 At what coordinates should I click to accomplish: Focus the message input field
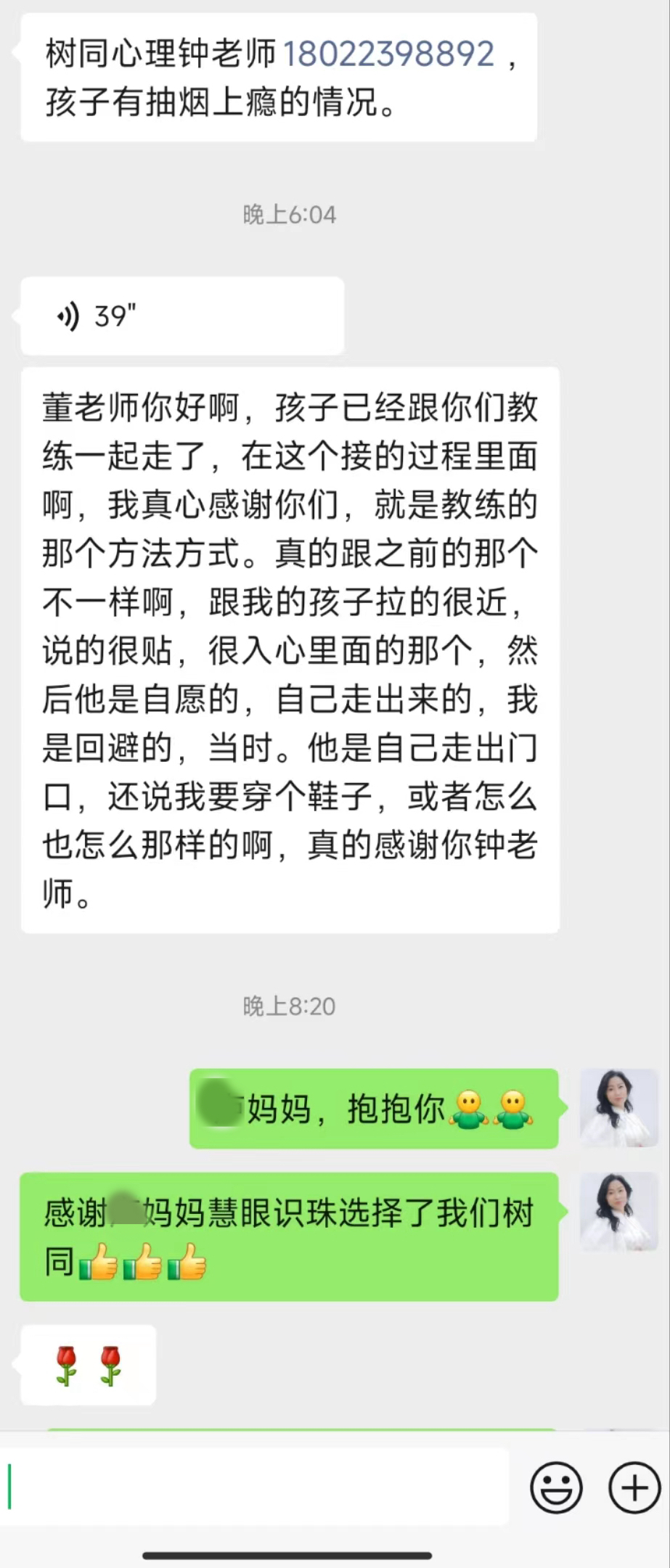[254, 1487]
